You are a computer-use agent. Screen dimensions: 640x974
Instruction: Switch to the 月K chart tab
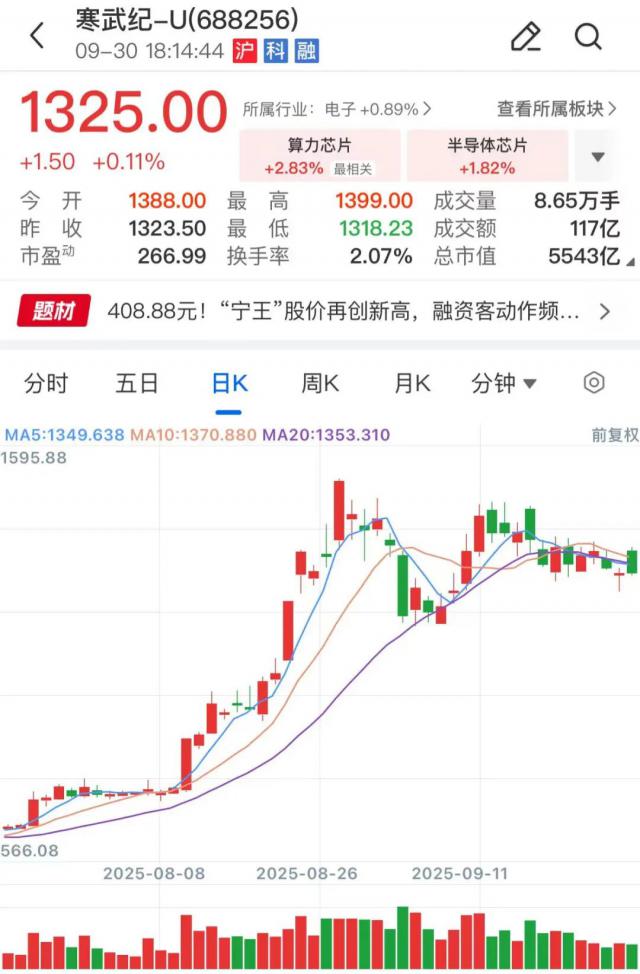[x=411, y=383]
